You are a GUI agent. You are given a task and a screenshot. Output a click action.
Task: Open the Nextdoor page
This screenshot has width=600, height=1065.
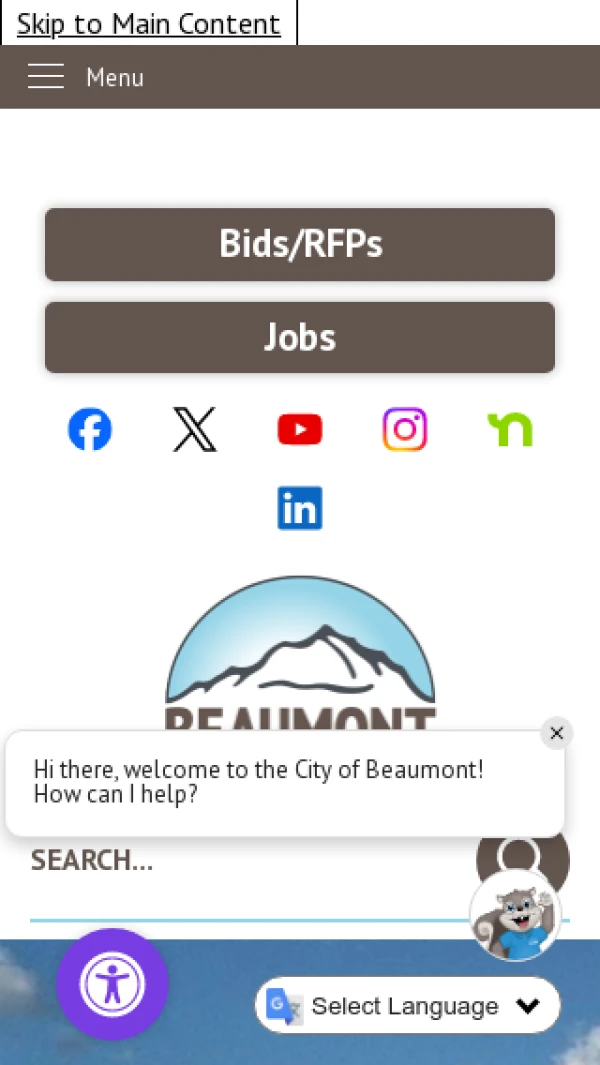tap(510, 430)
